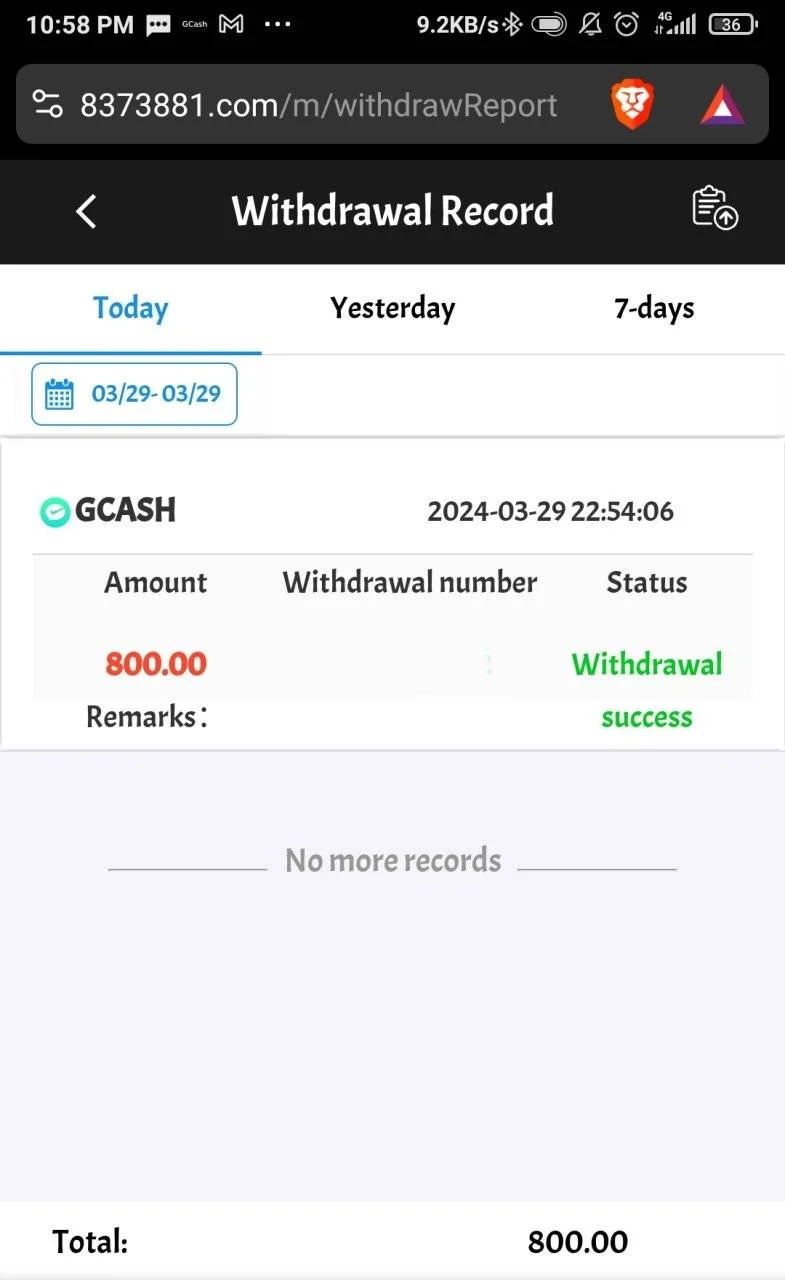Switch to the 7-days tab
The image size is (785, 1280).
click(x=654, y=308)
